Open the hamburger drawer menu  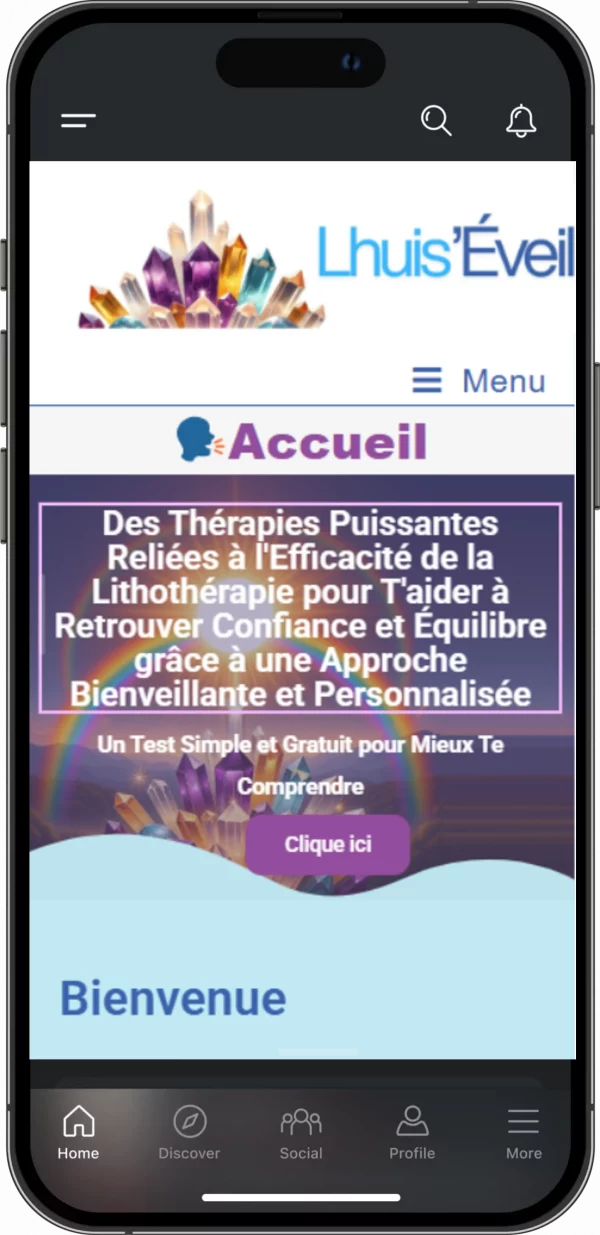pyautogui.click(x=78, y=121)
